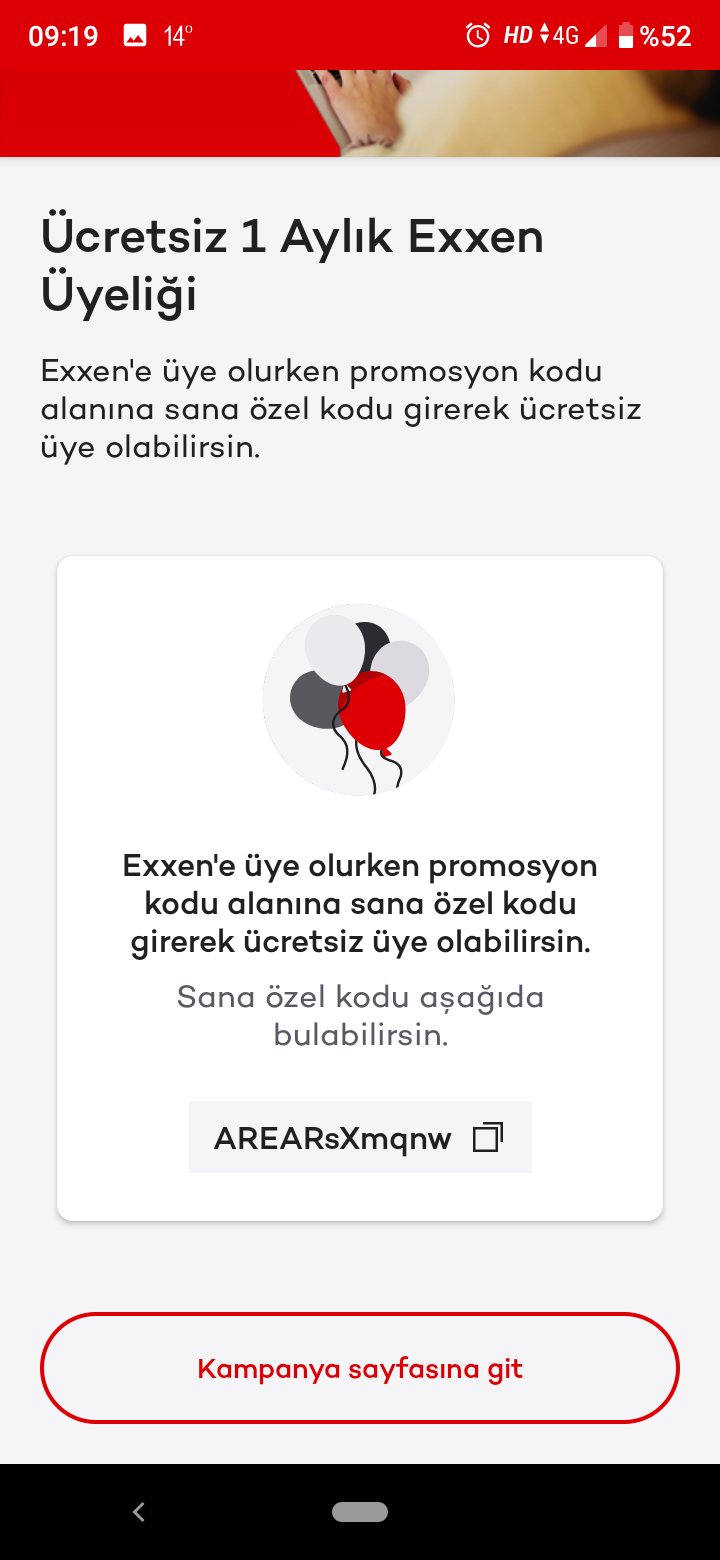Go back using the system back arrow
Screen dimensions: 720x1560
tap(139, 1512)
